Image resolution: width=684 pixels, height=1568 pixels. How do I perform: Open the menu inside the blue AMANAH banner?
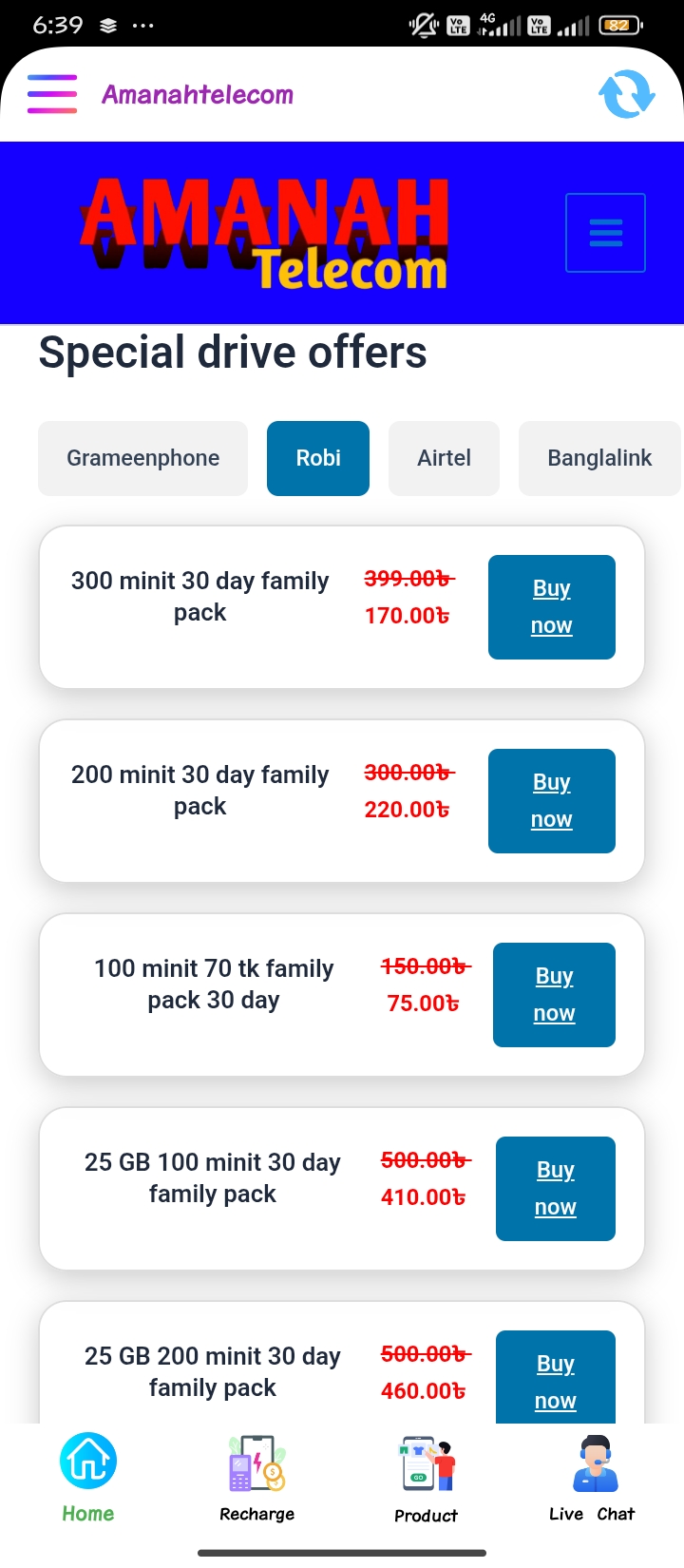click(x=605, y=232)
